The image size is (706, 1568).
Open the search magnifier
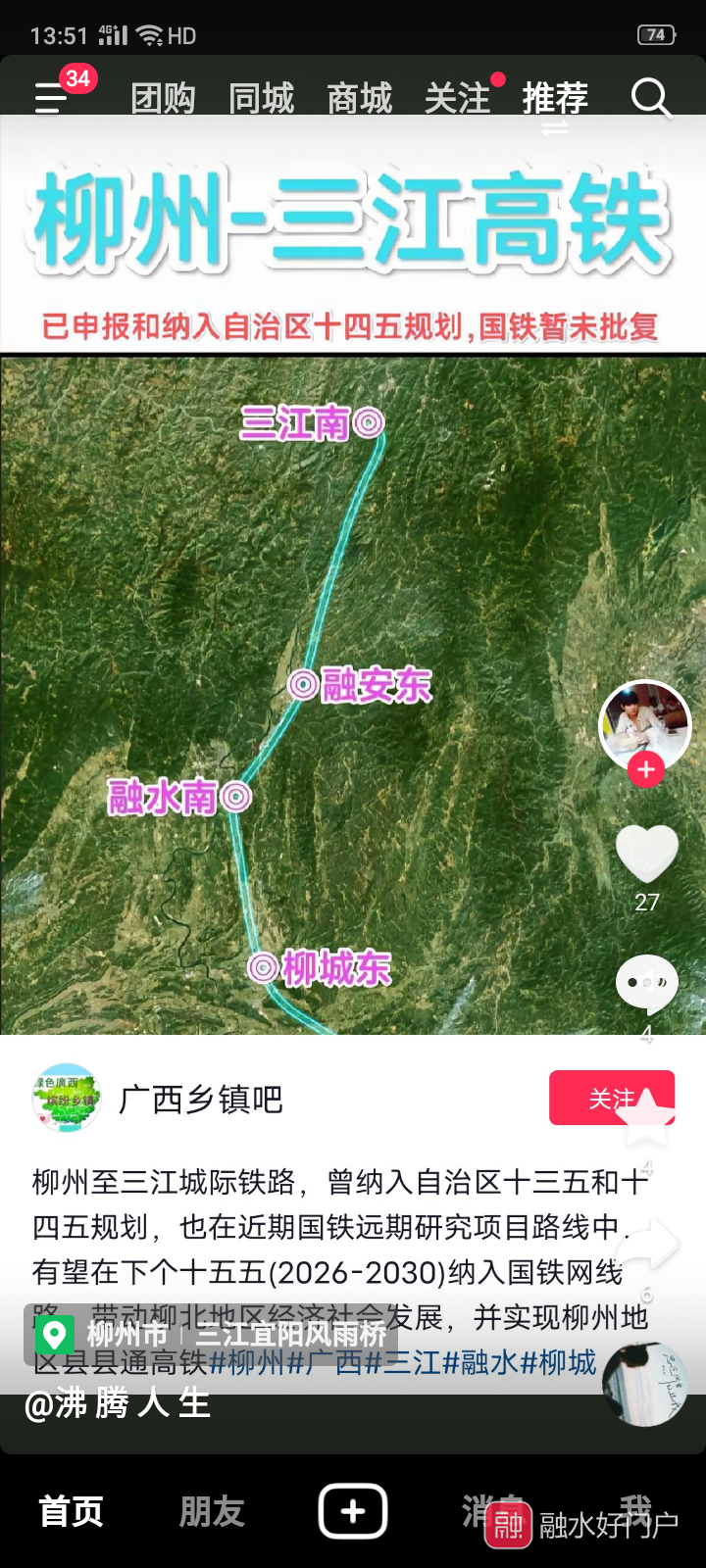(x=650, y=98)
